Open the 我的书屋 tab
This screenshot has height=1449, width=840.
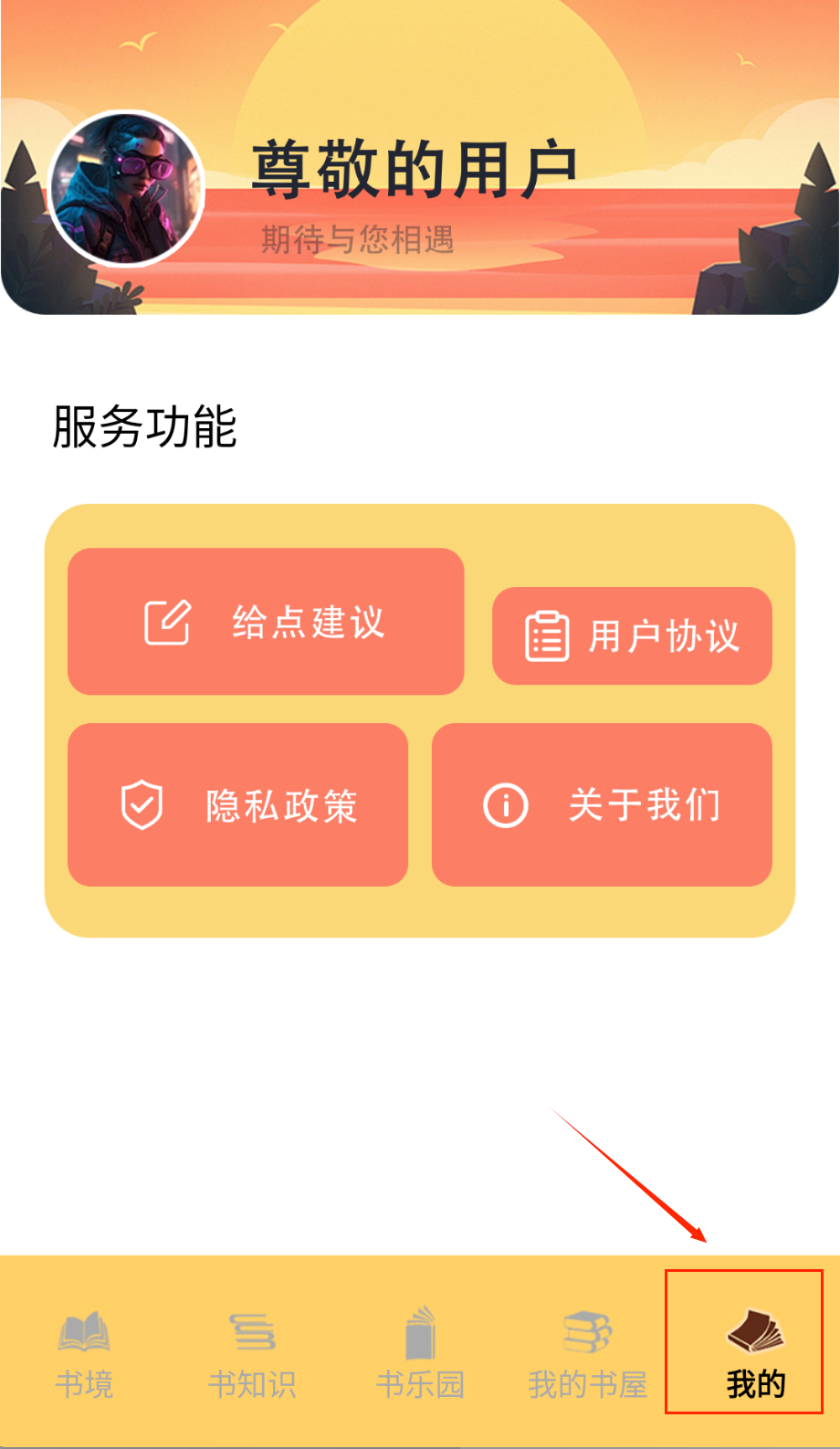coord(588,1356)
